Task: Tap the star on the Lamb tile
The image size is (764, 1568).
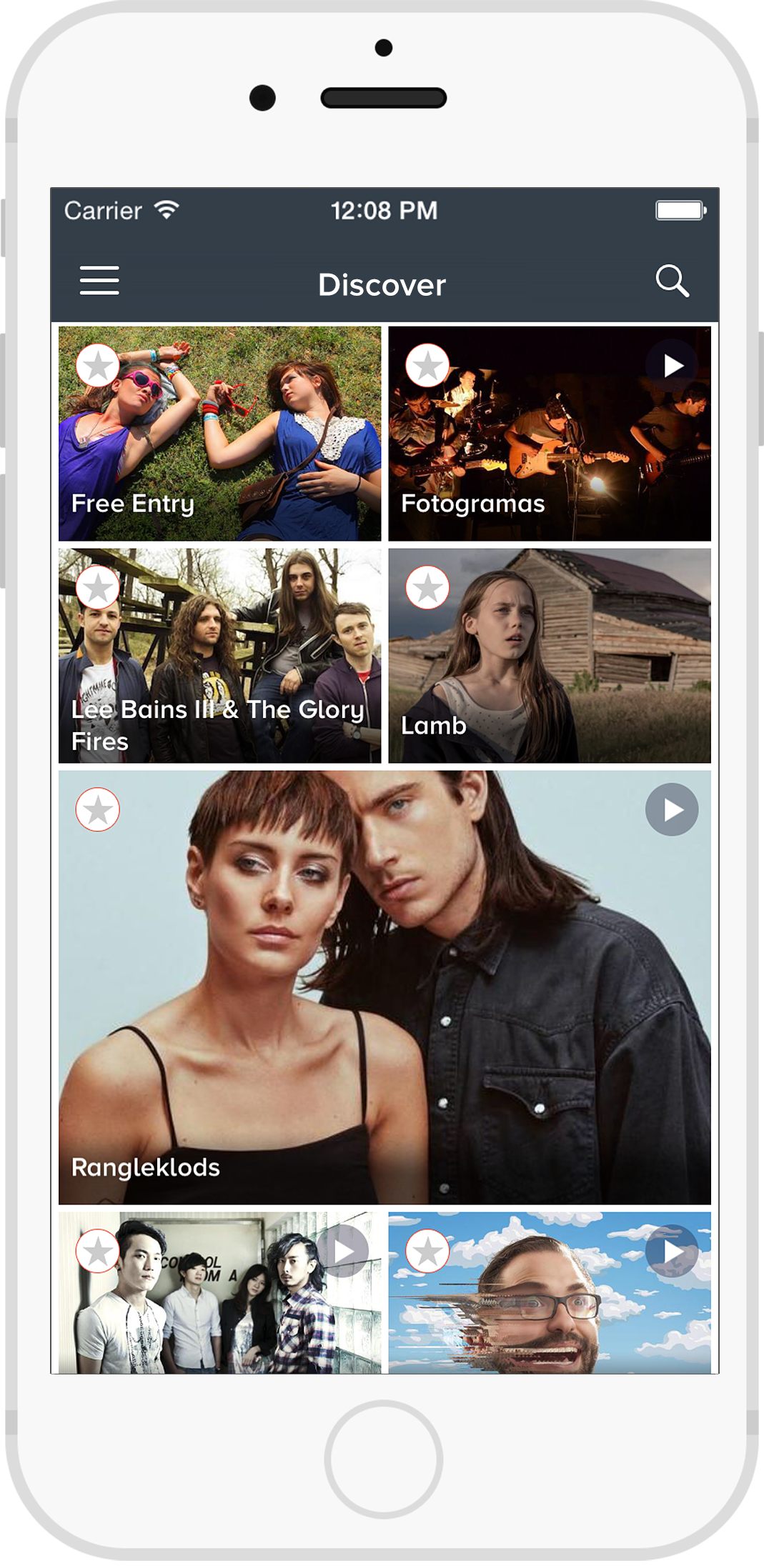Action: (427, 588)
